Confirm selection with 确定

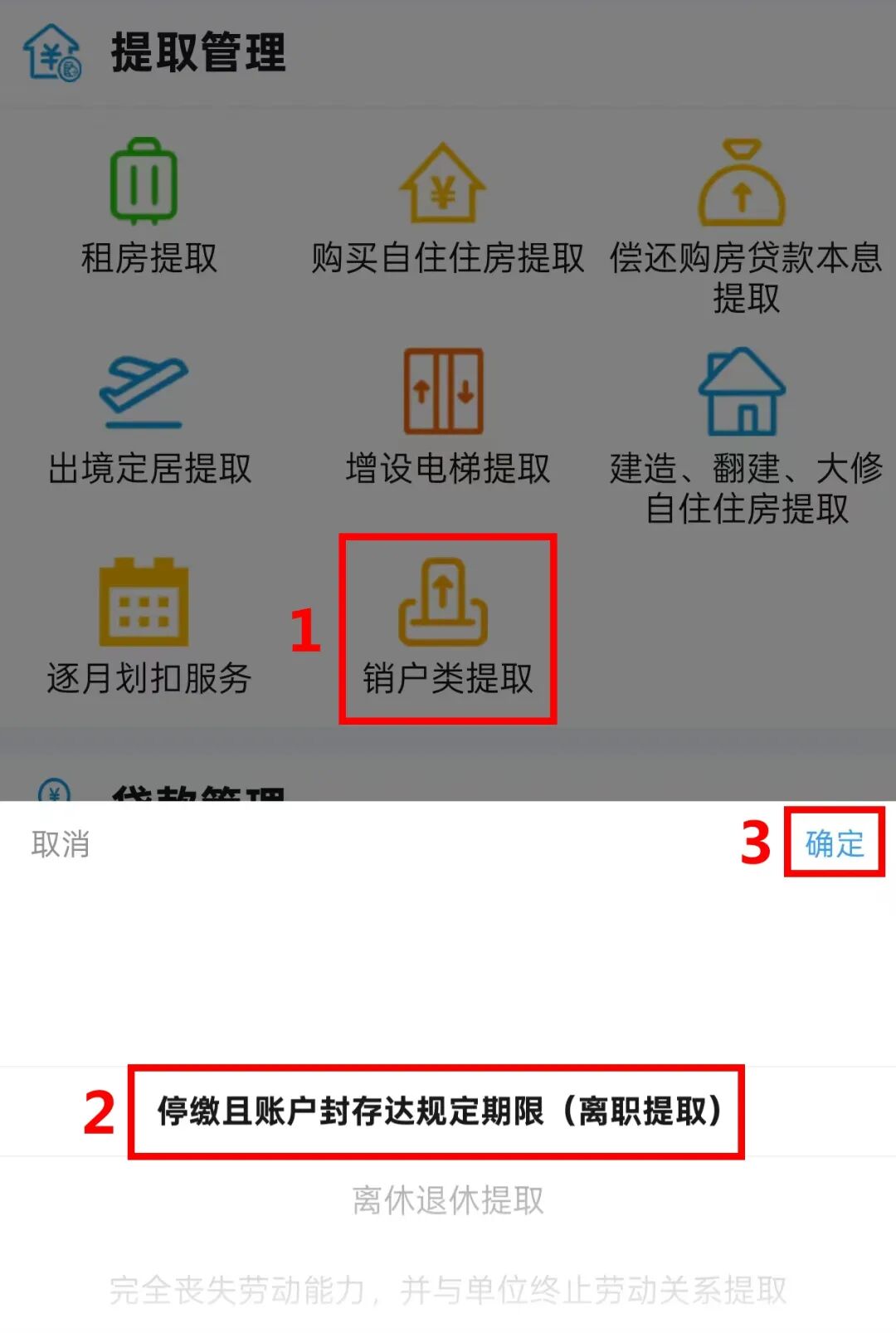(x=834, y=844)
